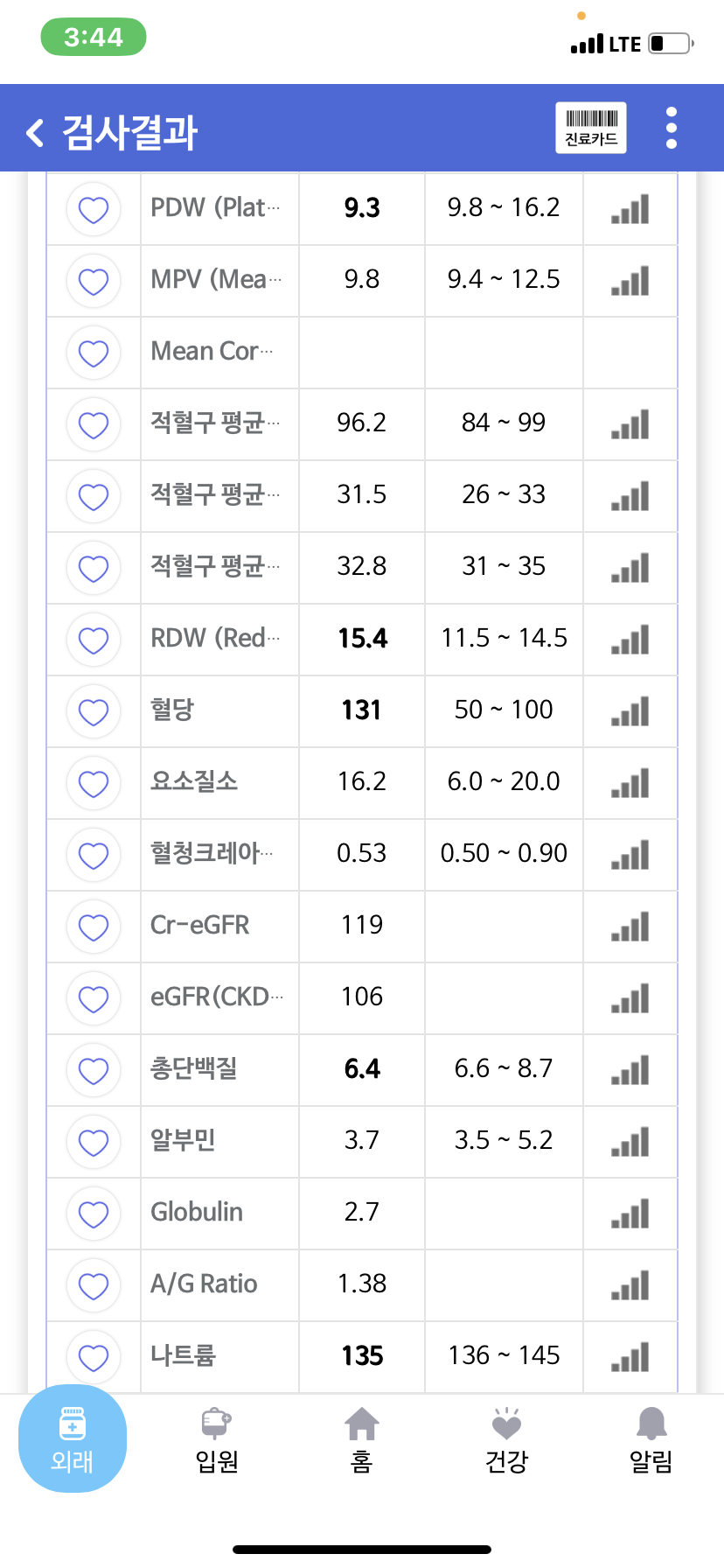Favorite the PDW (Plat row heart
The height and width of the screenshot is (1568, 724).
click(x=94, y=209)
